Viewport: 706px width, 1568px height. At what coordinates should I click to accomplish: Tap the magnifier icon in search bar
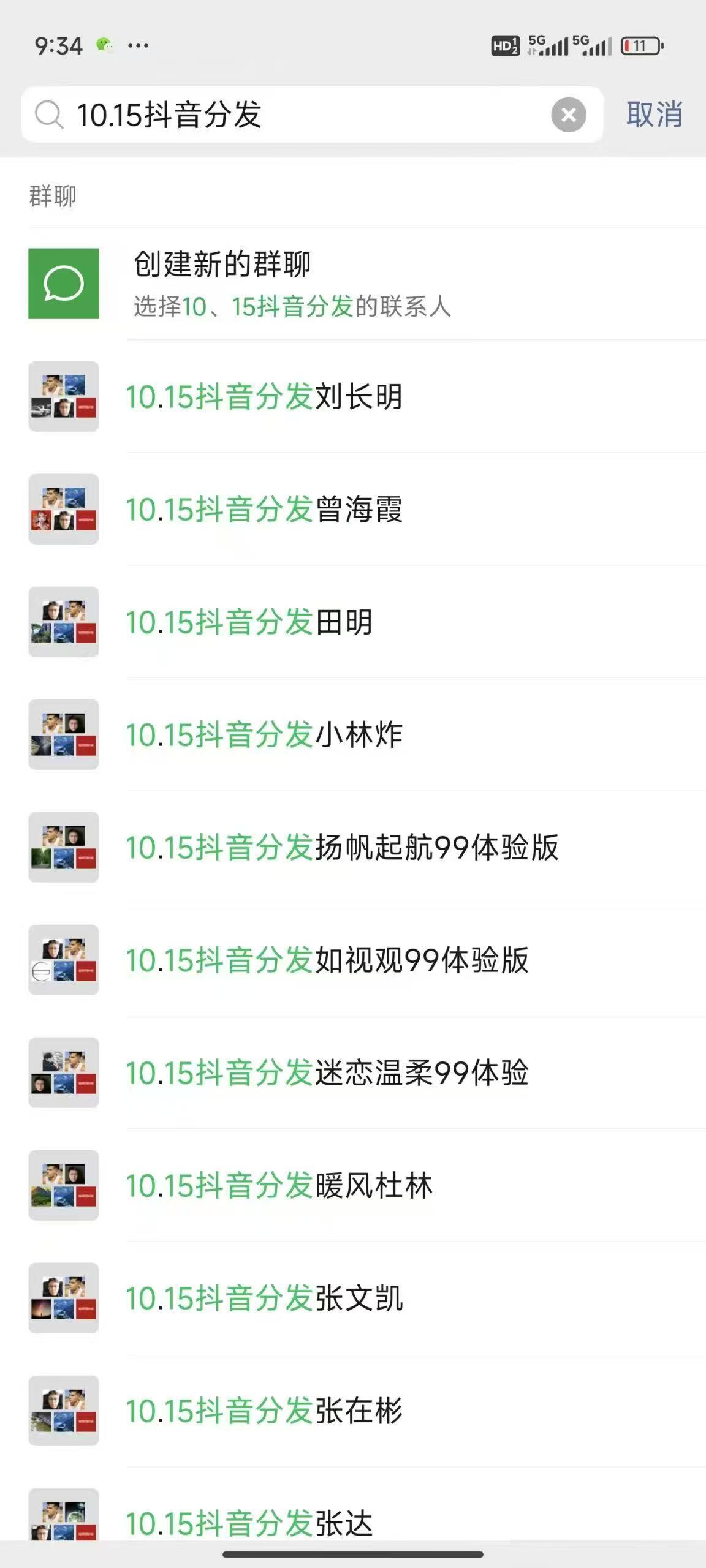[x=49, y=116]
